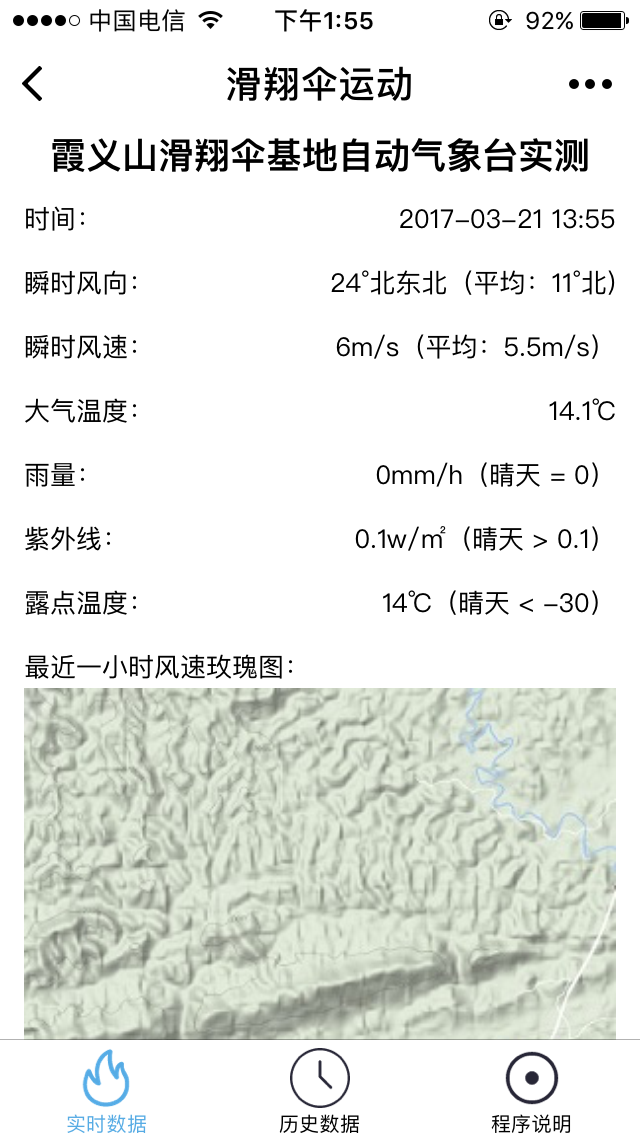Select the 实时数据 tab
The image size is (640, 1136).
coord(107,1092)
